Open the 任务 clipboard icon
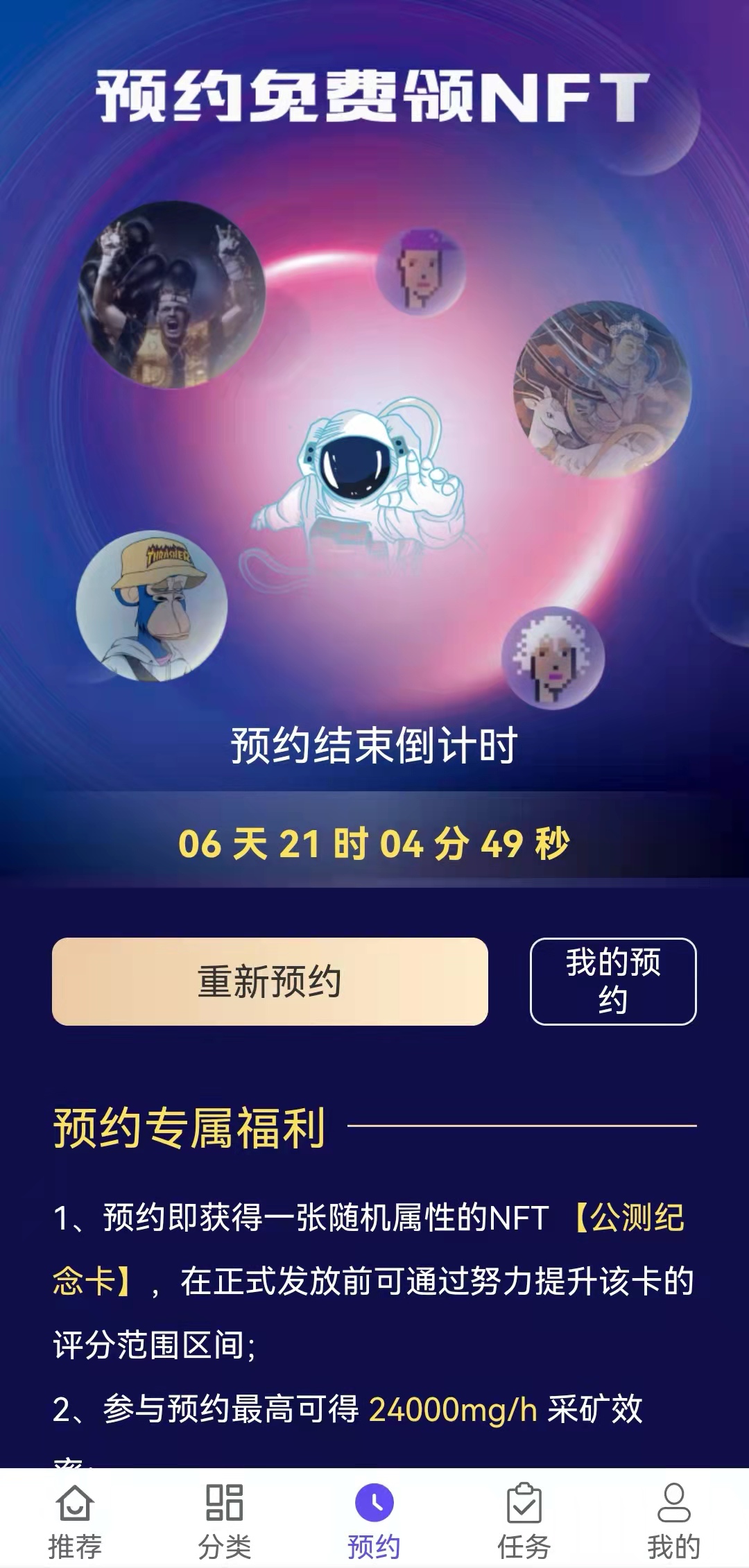749x1568 pixels. 524,1504
